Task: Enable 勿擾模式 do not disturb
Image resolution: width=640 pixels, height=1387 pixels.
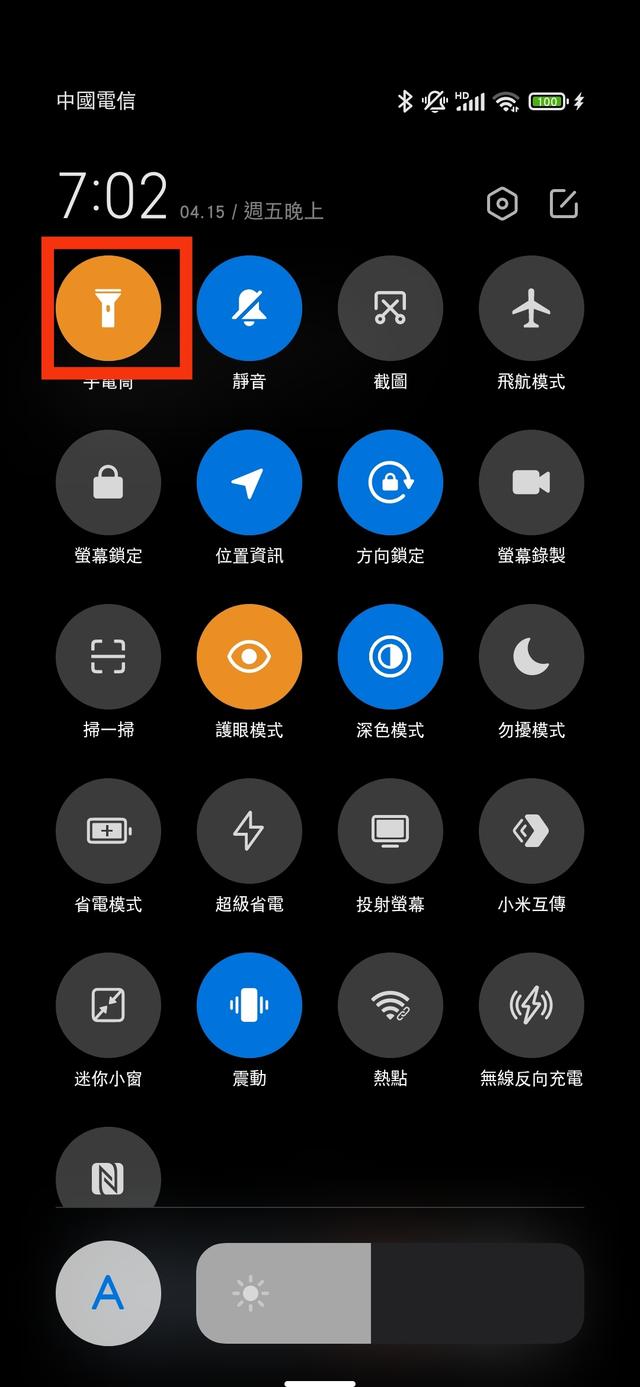Action: [531, 657]
